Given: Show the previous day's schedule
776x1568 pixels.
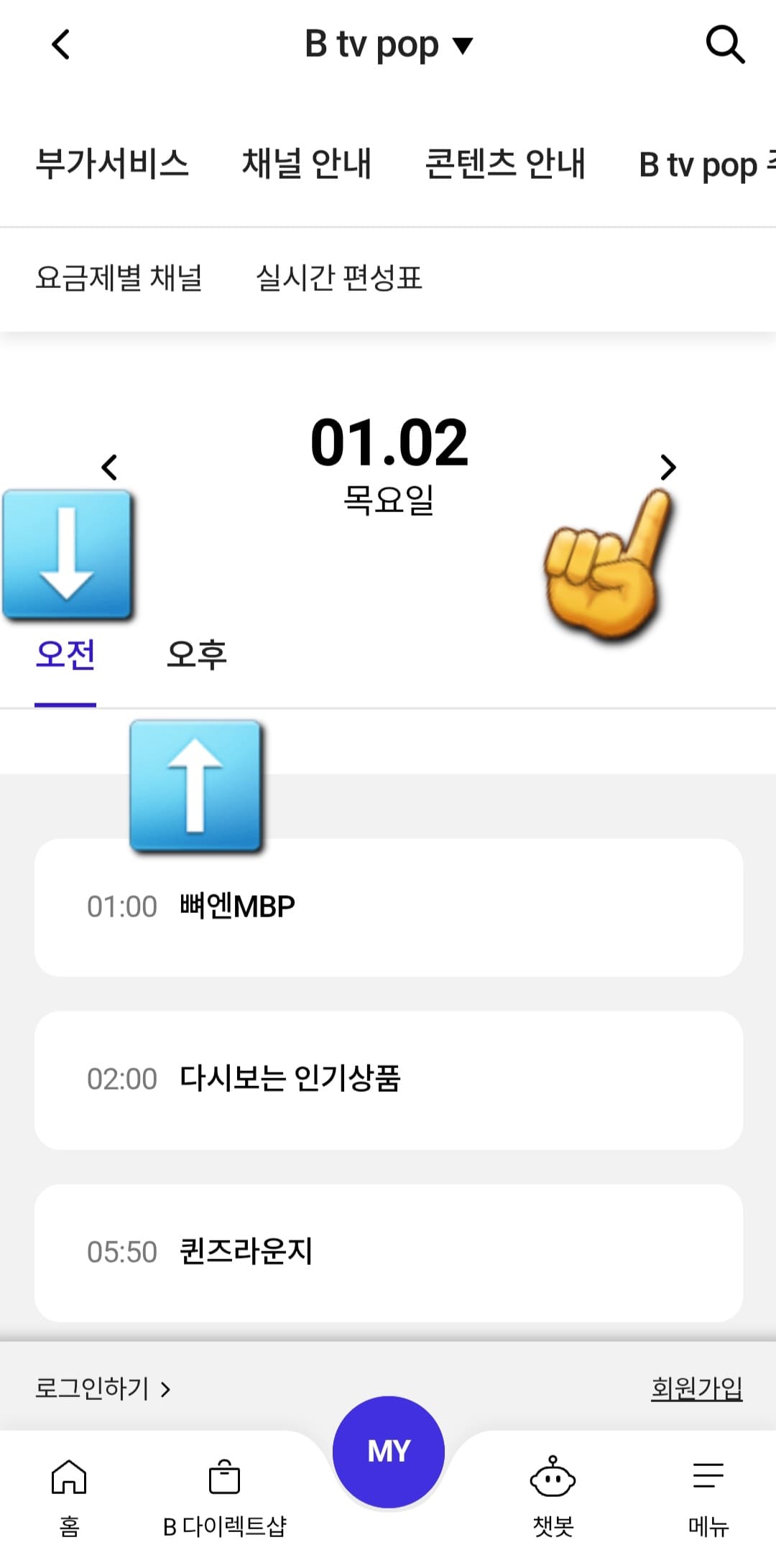Looking at the screenshot, I should 109,466.
